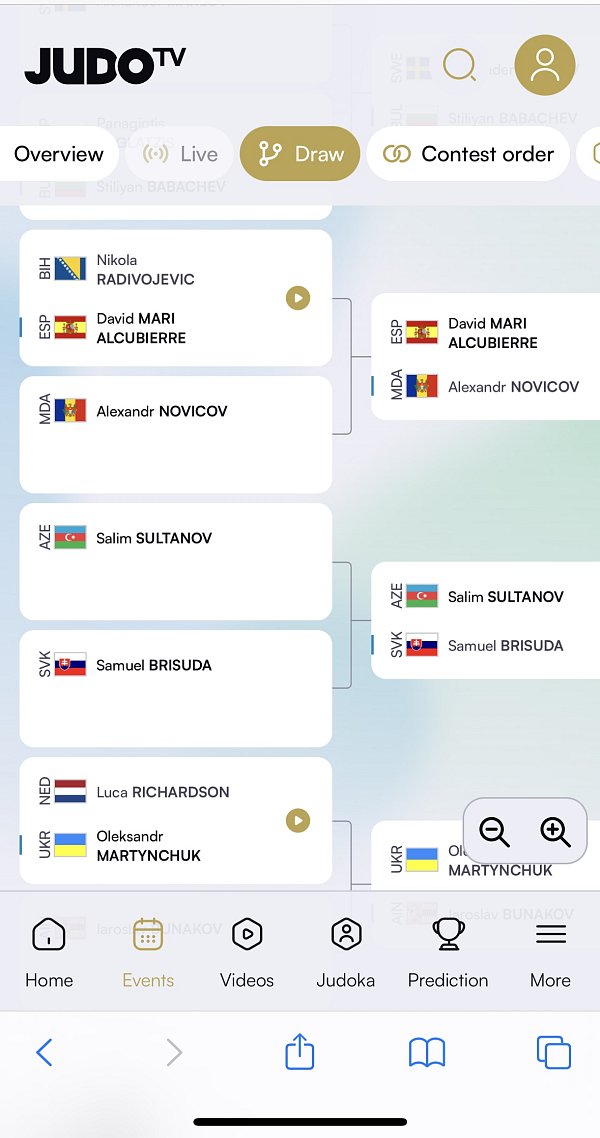
Task: Share this page from the browser toolbar
Action: coord(300,1052)
